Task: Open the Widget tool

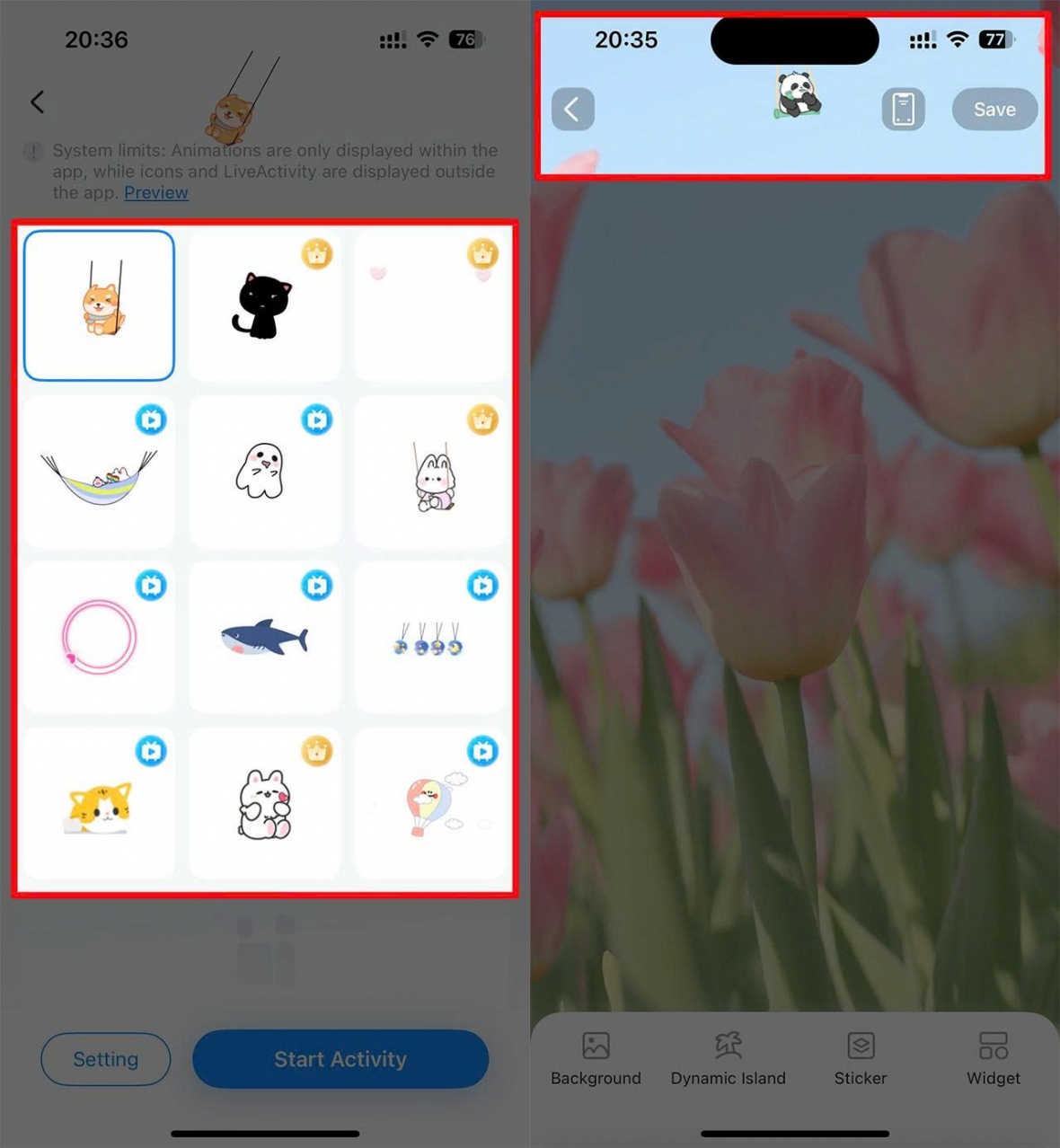Action: 993,1058
